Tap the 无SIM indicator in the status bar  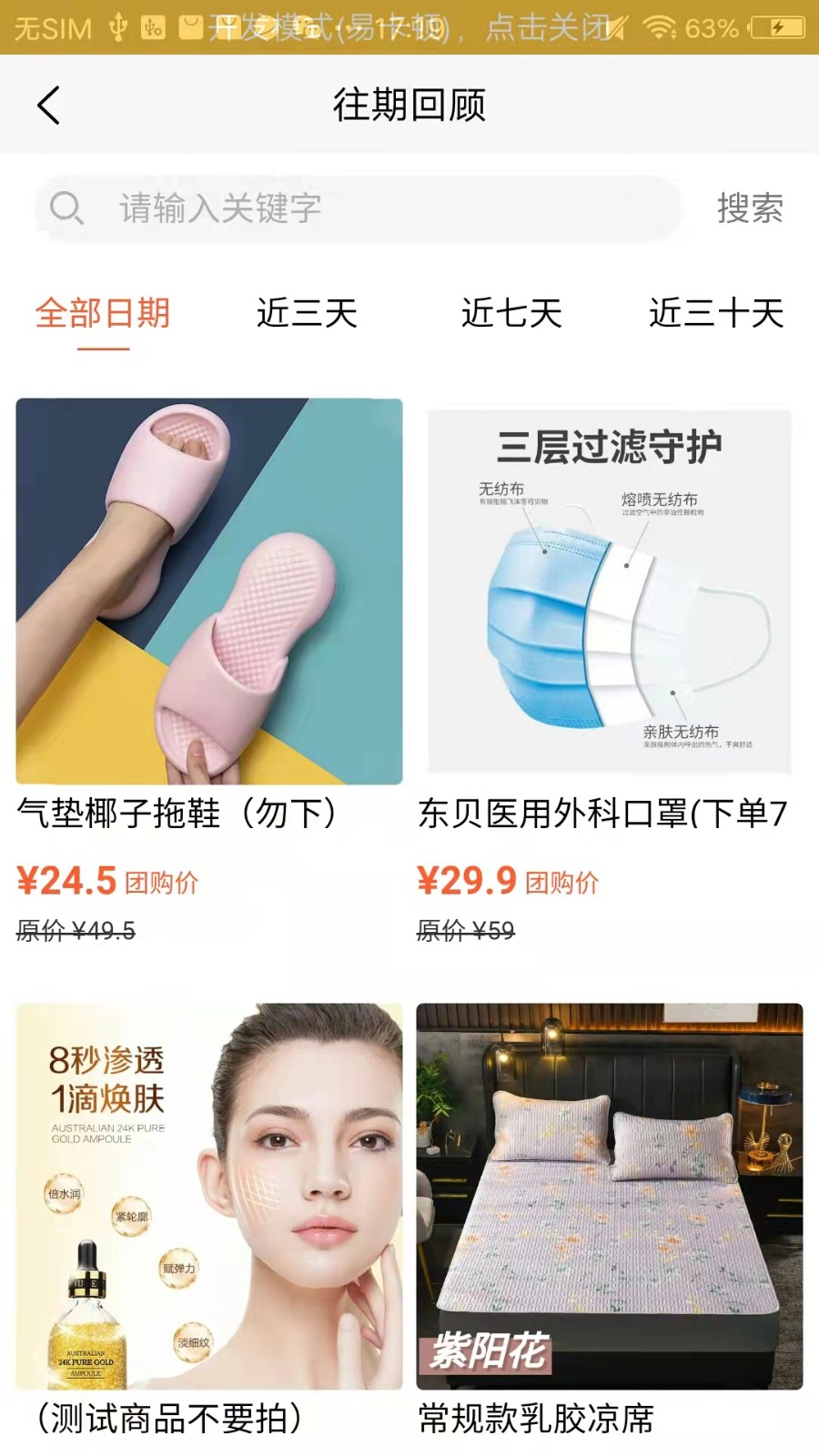click(x=50, y=27)
